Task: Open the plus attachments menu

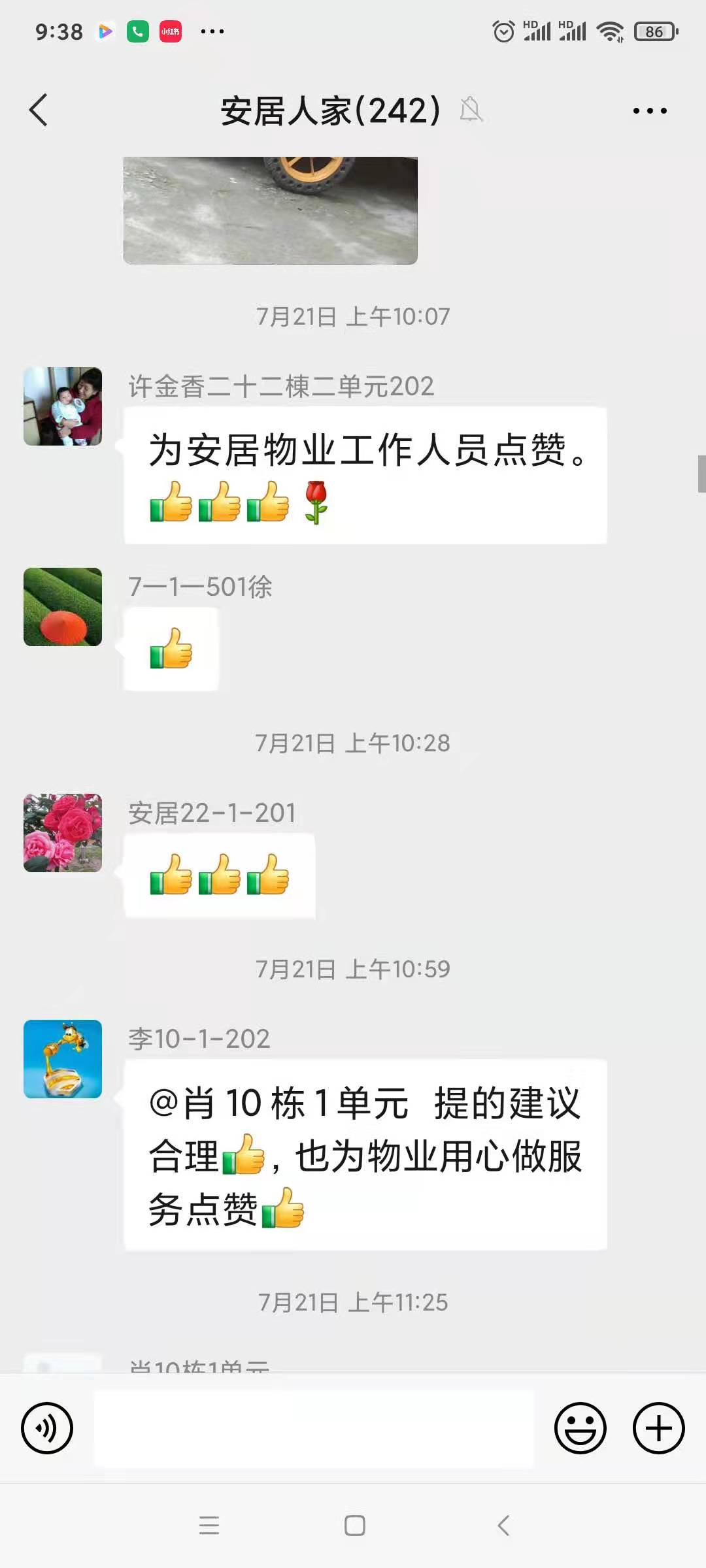Action: point(658,1428)
